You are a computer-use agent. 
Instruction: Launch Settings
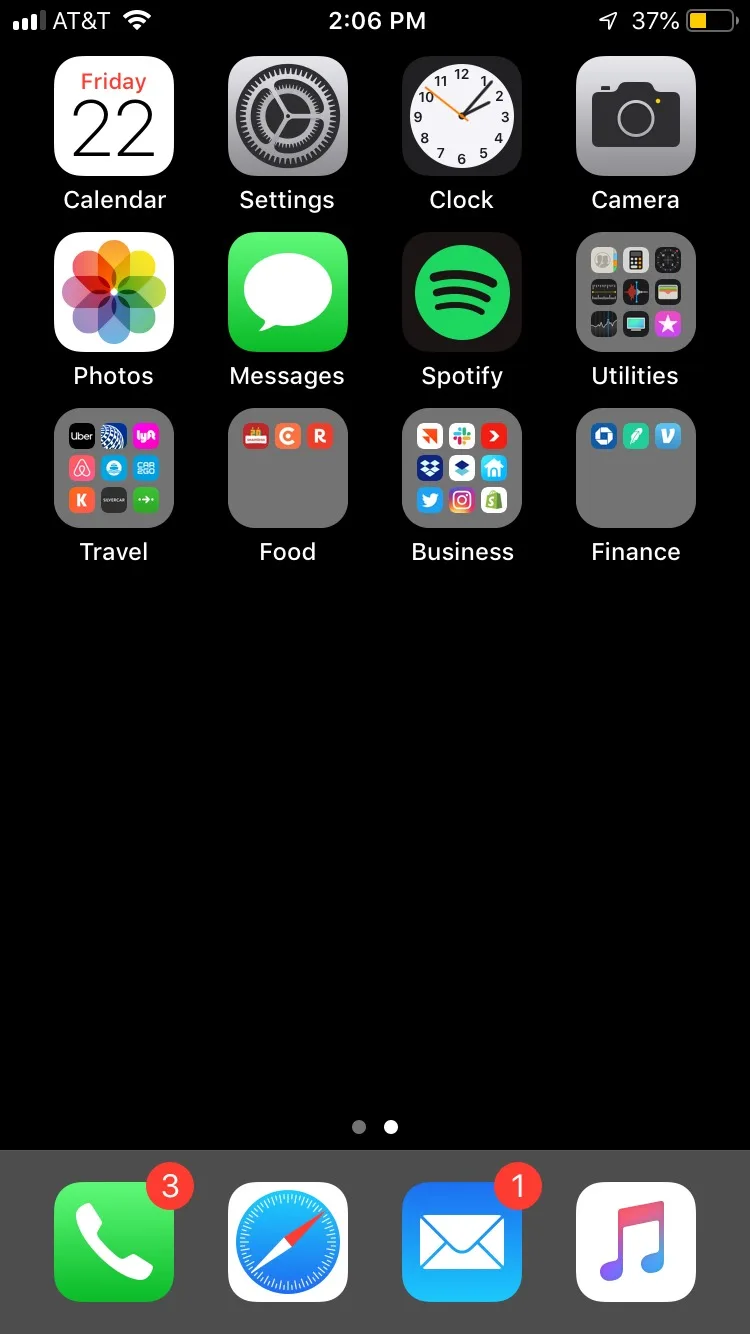pos(288,116)
